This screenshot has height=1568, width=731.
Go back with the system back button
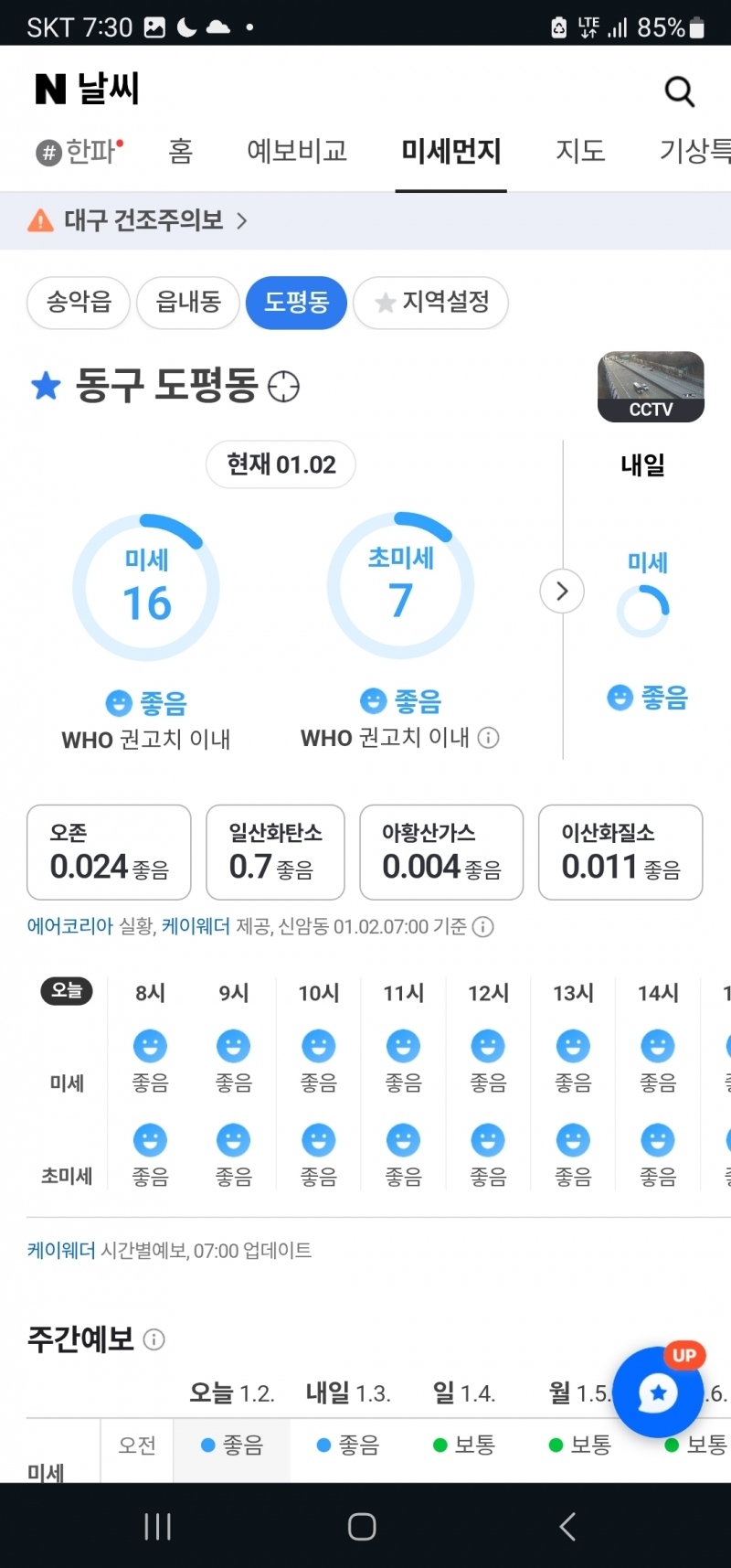point(567,1526)
